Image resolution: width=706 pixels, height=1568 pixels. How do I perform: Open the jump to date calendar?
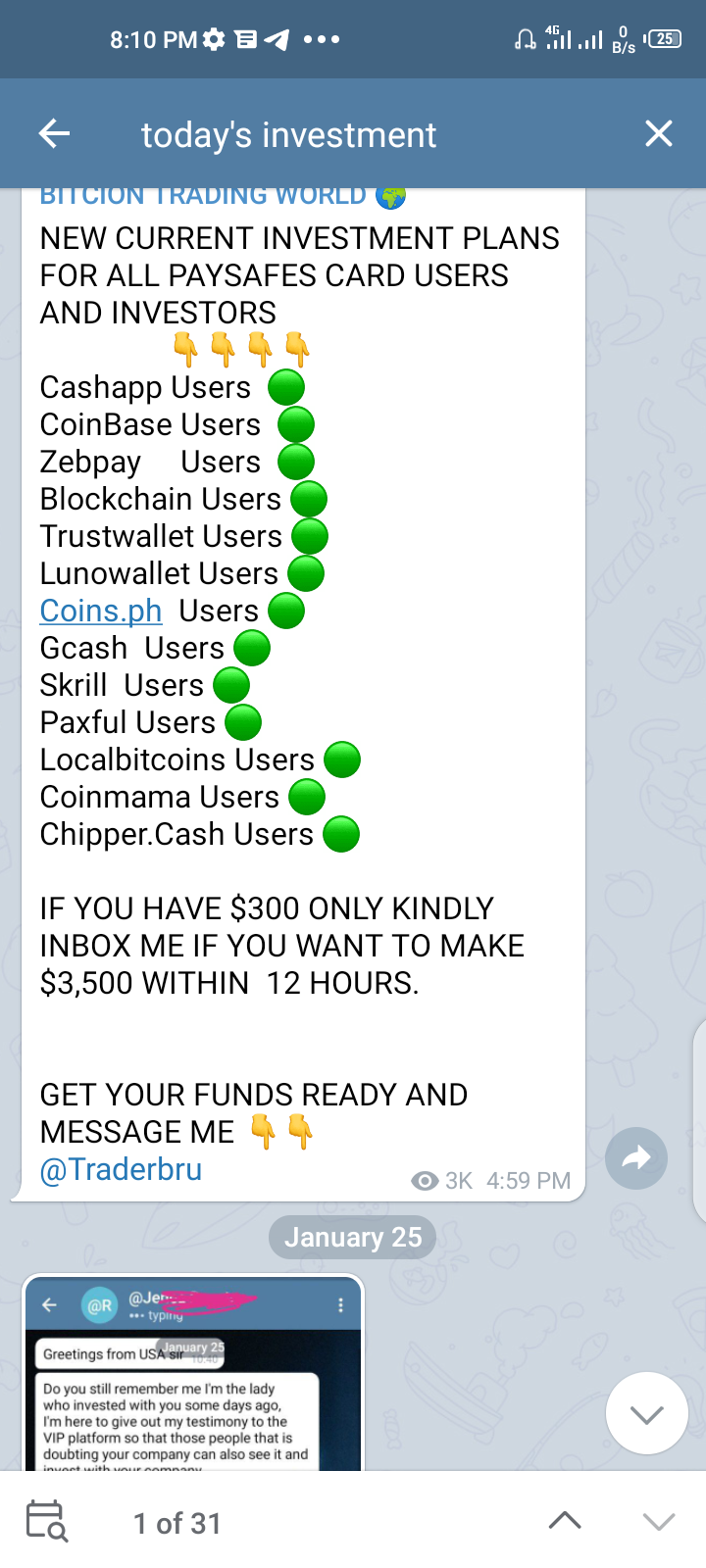46,1522
